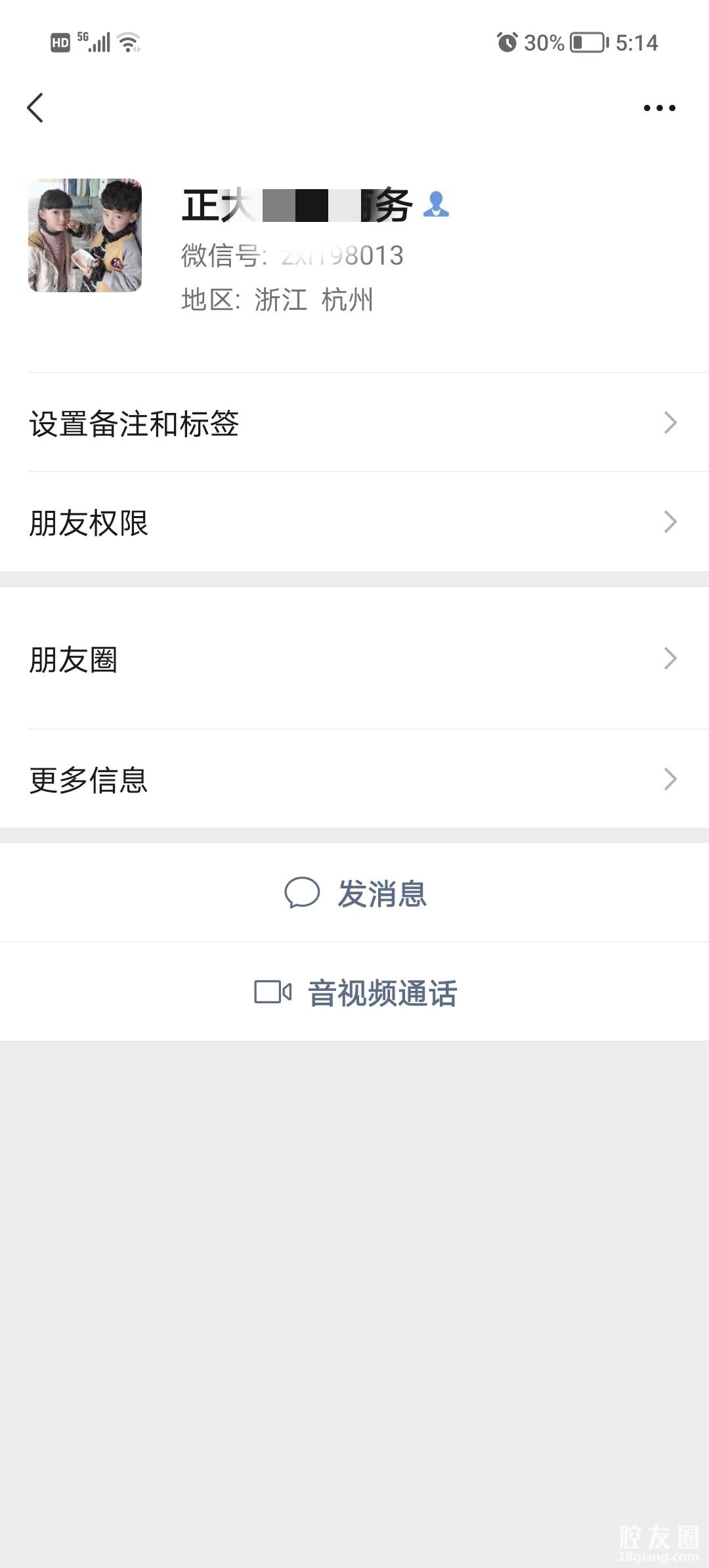Tap 发消息 to send a message
The height and width of the screenshot is (1568, 709).
point(355,894)
